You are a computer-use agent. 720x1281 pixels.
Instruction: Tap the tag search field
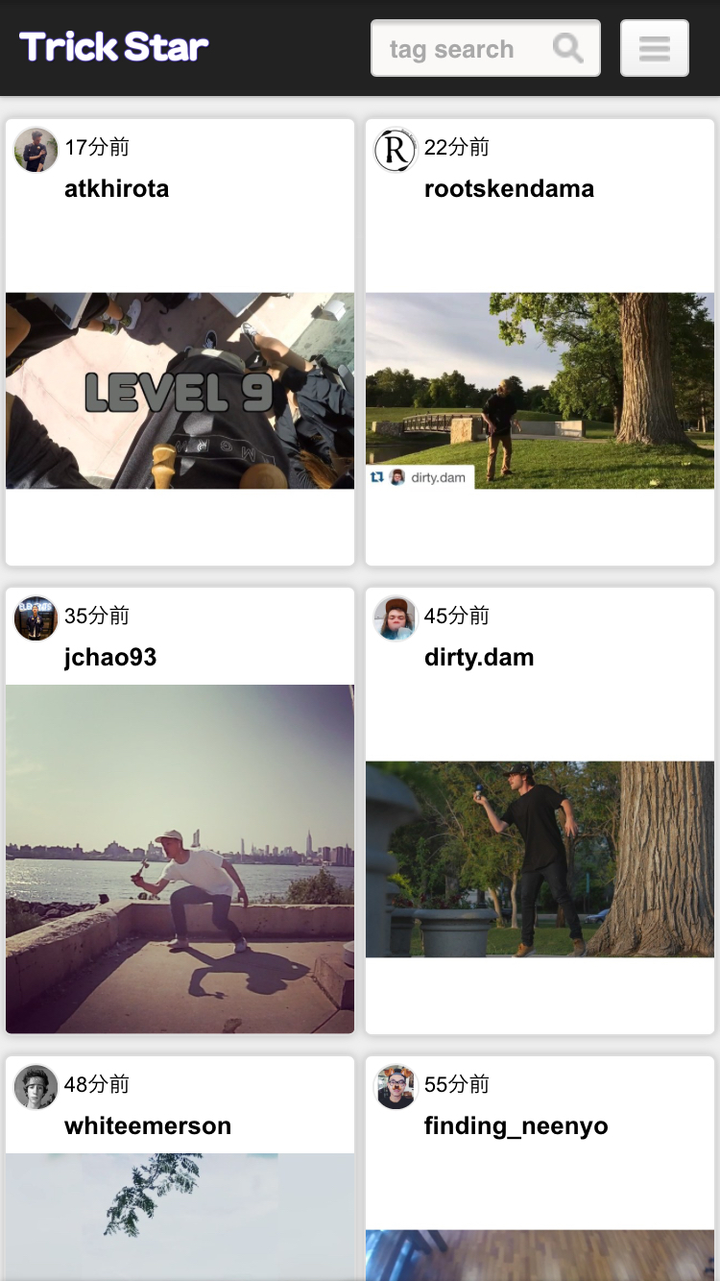[460, 48]
